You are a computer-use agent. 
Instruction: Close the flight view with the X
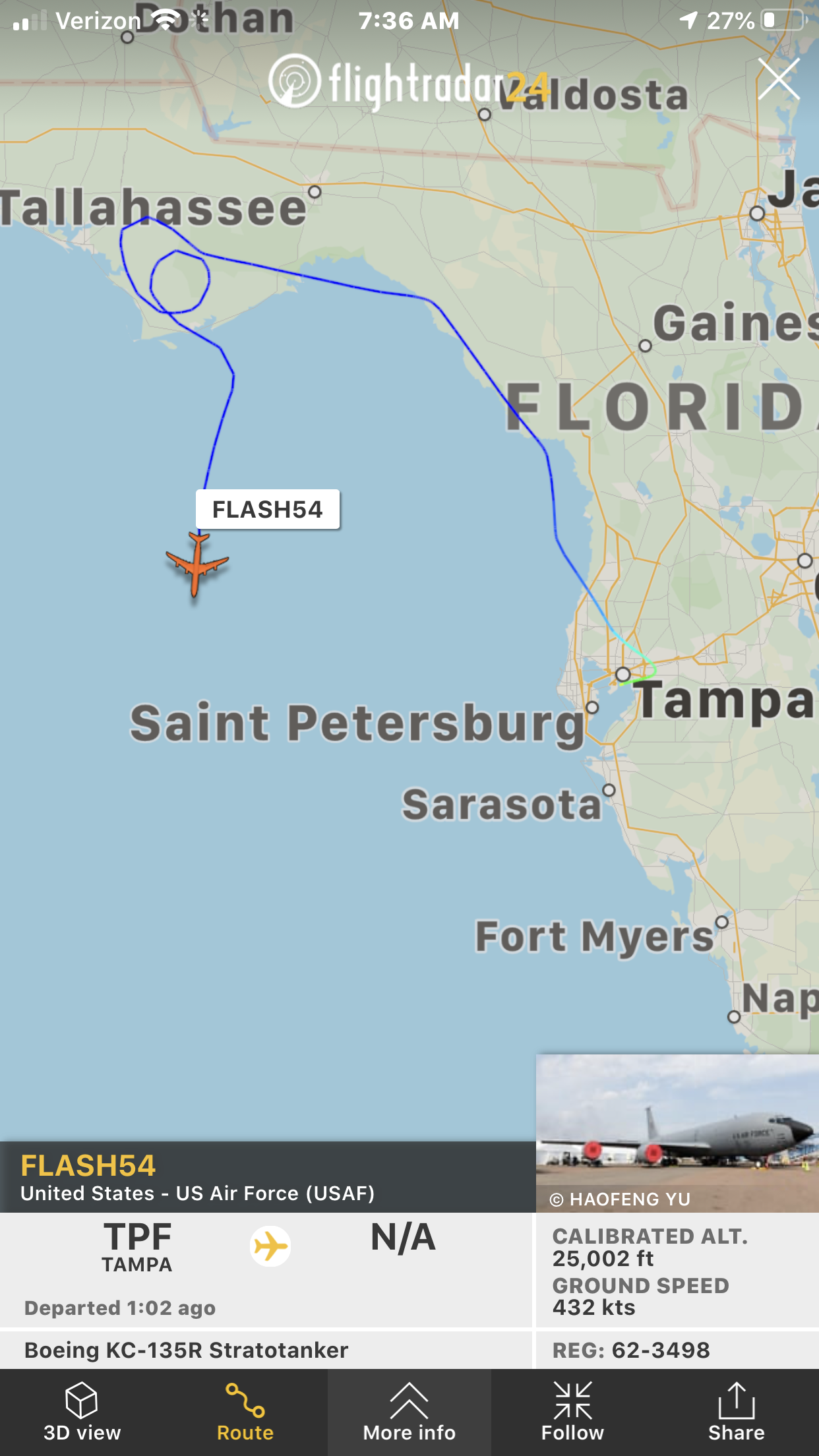click(x=779, y=78)
